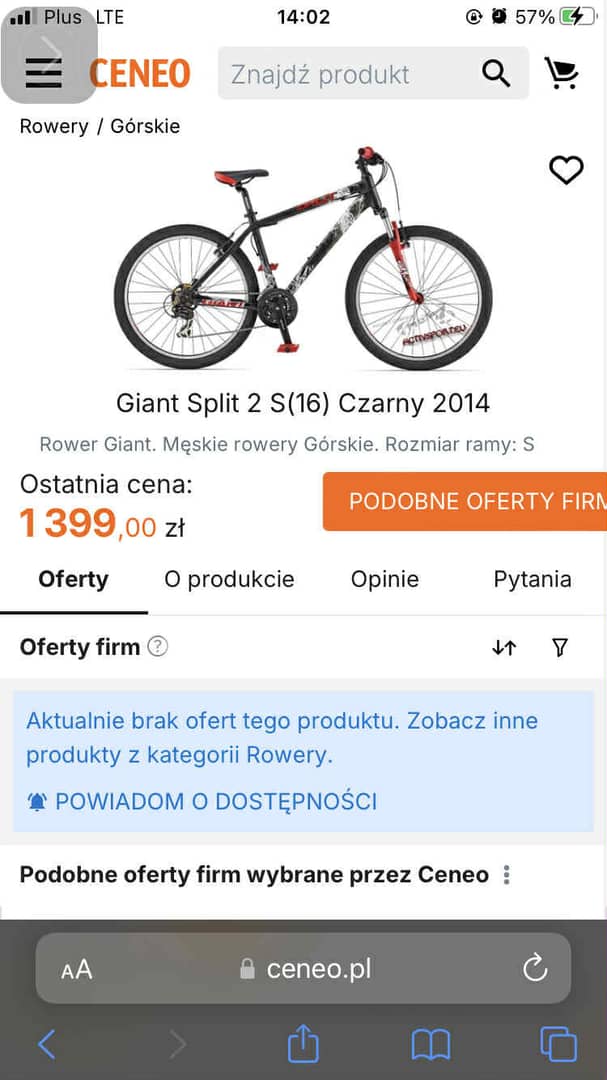Viewport: 607px width, 1080px height.
Task: Tap the Znajdź produkt search field
Action: (350, 74)
